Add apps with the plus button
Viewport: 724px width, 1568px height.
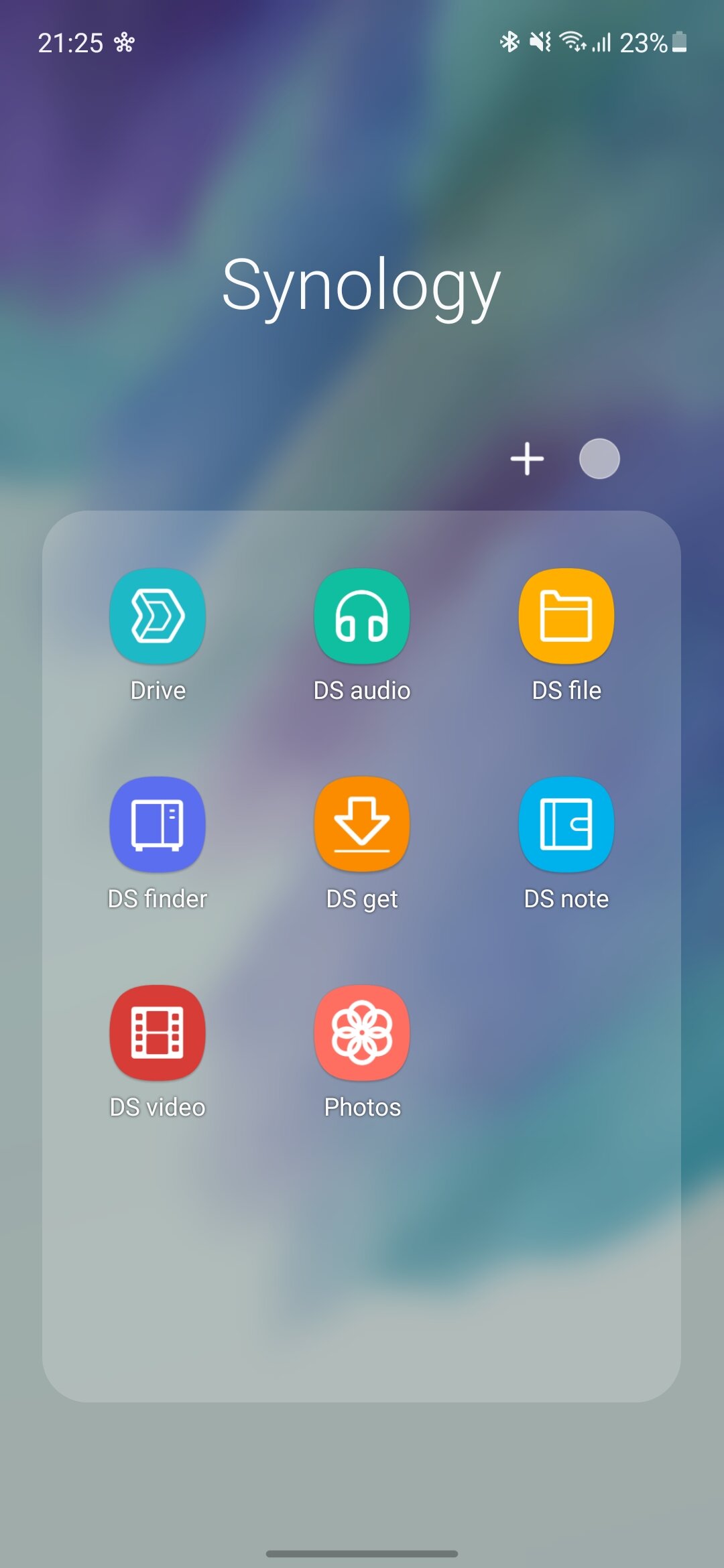(x=528, y=459)
